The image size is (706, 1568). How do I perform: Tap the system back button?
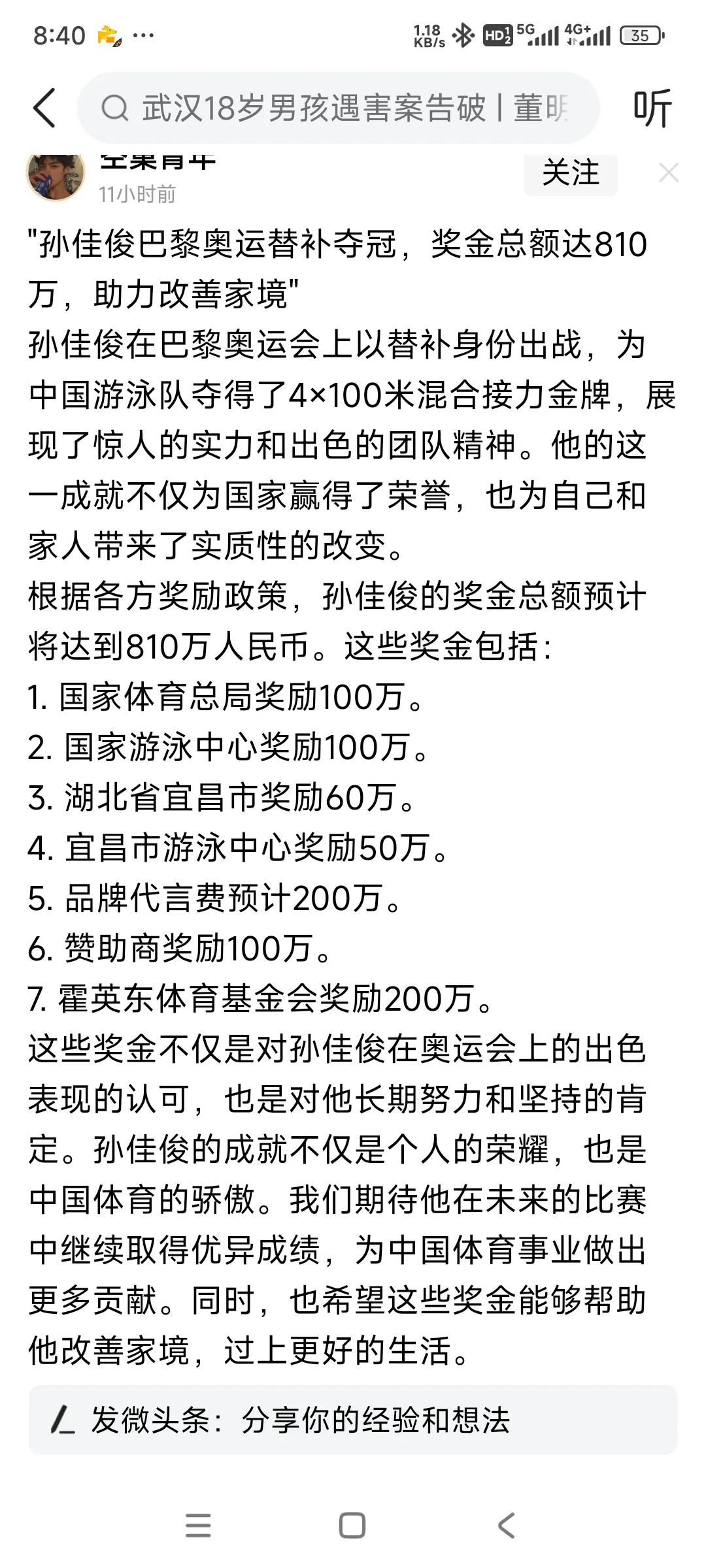pyautogui.click(x=507, y=1525)
